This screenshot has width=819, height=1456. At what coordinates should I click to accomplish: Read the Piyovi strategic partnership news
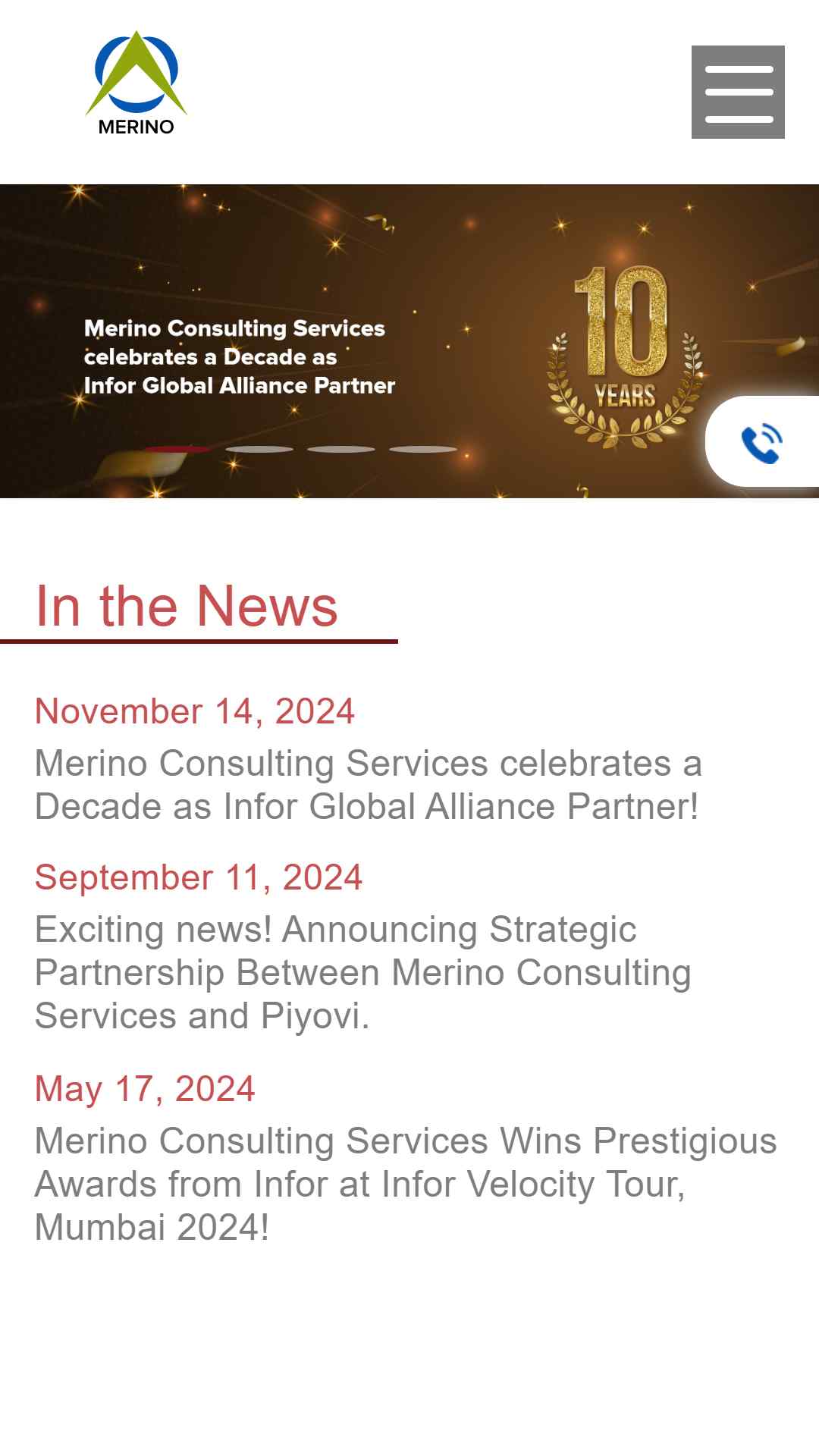point(363,972)
